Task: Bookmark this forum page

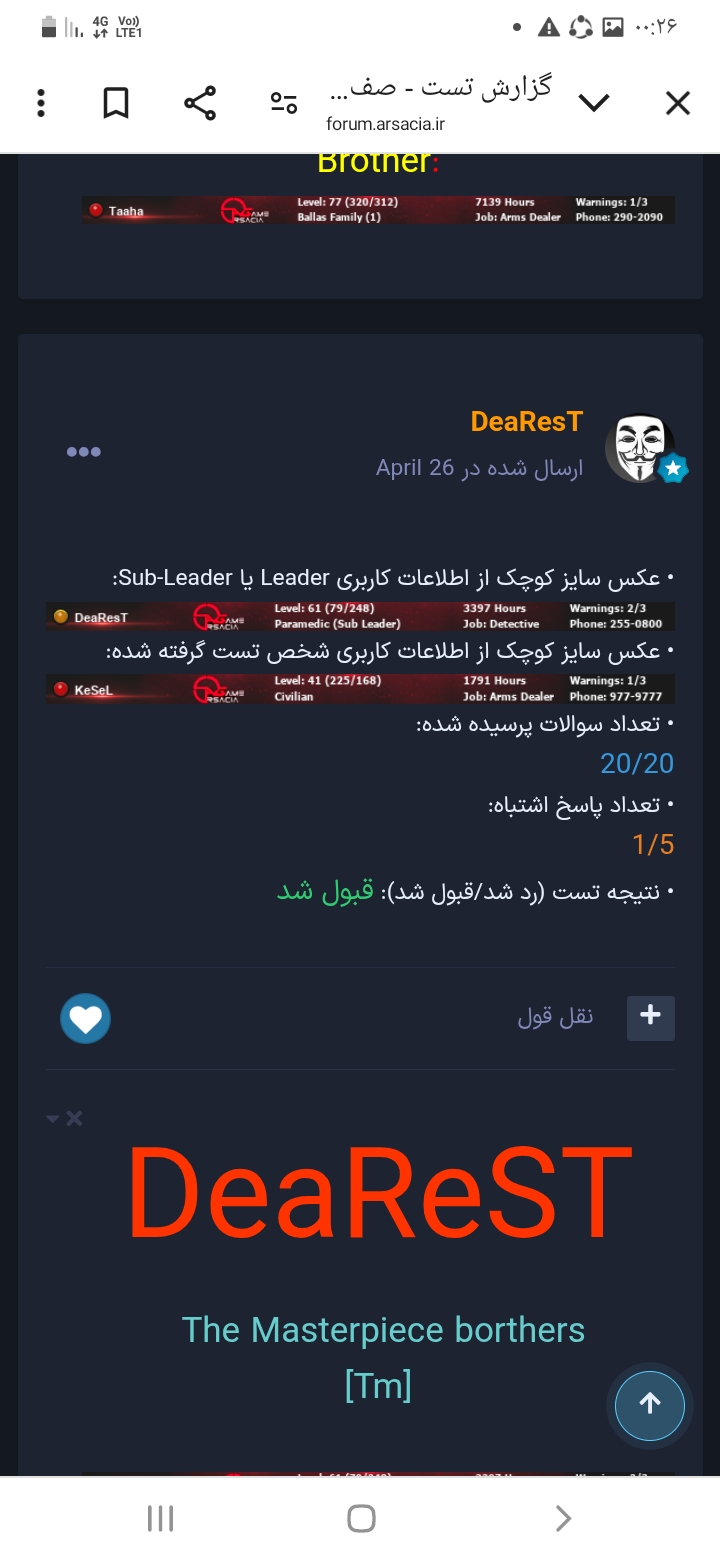Action: pyautogui.click(x=116, y=103)
